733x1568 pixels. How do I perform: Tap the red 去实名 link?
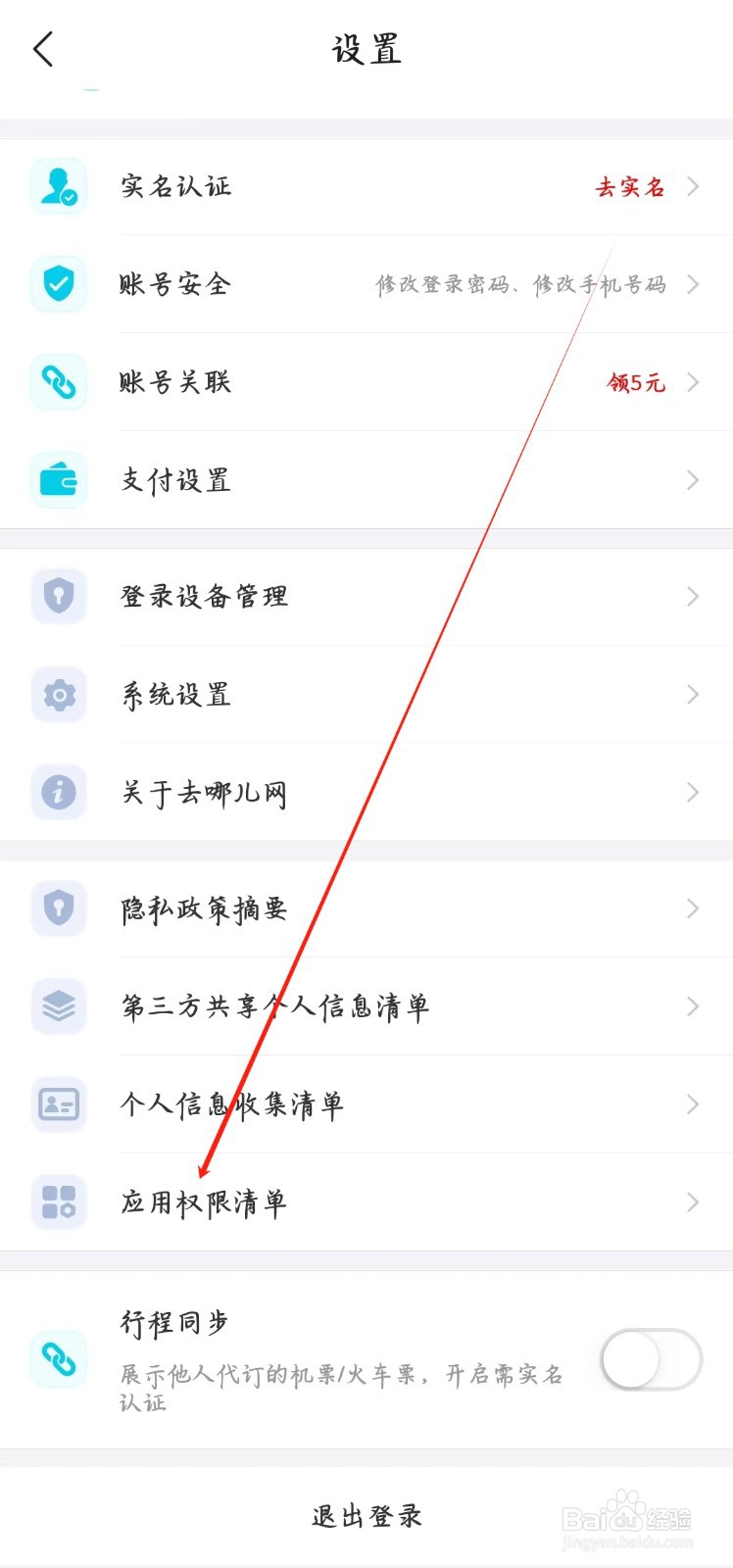632,186
